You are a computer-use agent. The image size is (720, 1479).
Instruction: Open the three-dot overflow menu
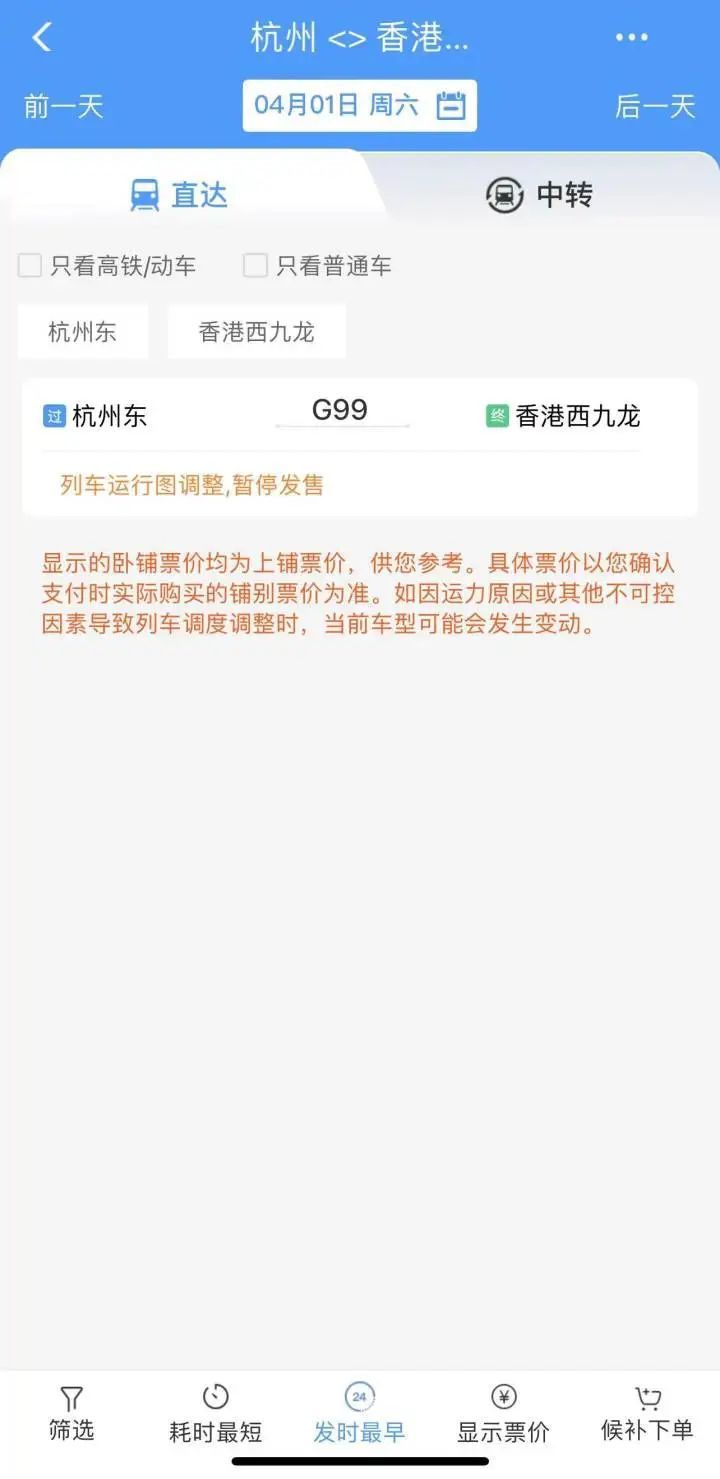coord(632,38)
